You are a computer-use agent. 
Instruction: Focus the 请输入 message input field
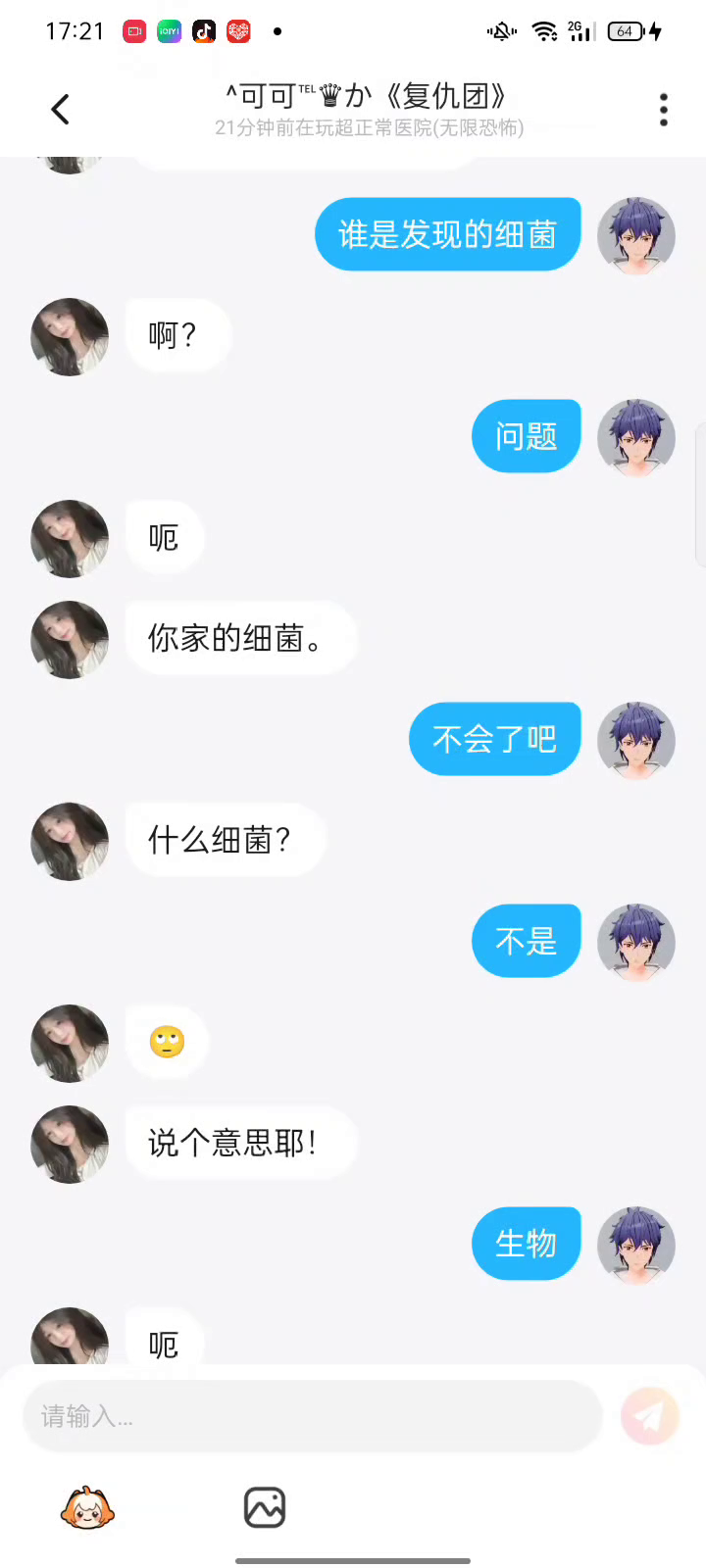point(312,1416)
